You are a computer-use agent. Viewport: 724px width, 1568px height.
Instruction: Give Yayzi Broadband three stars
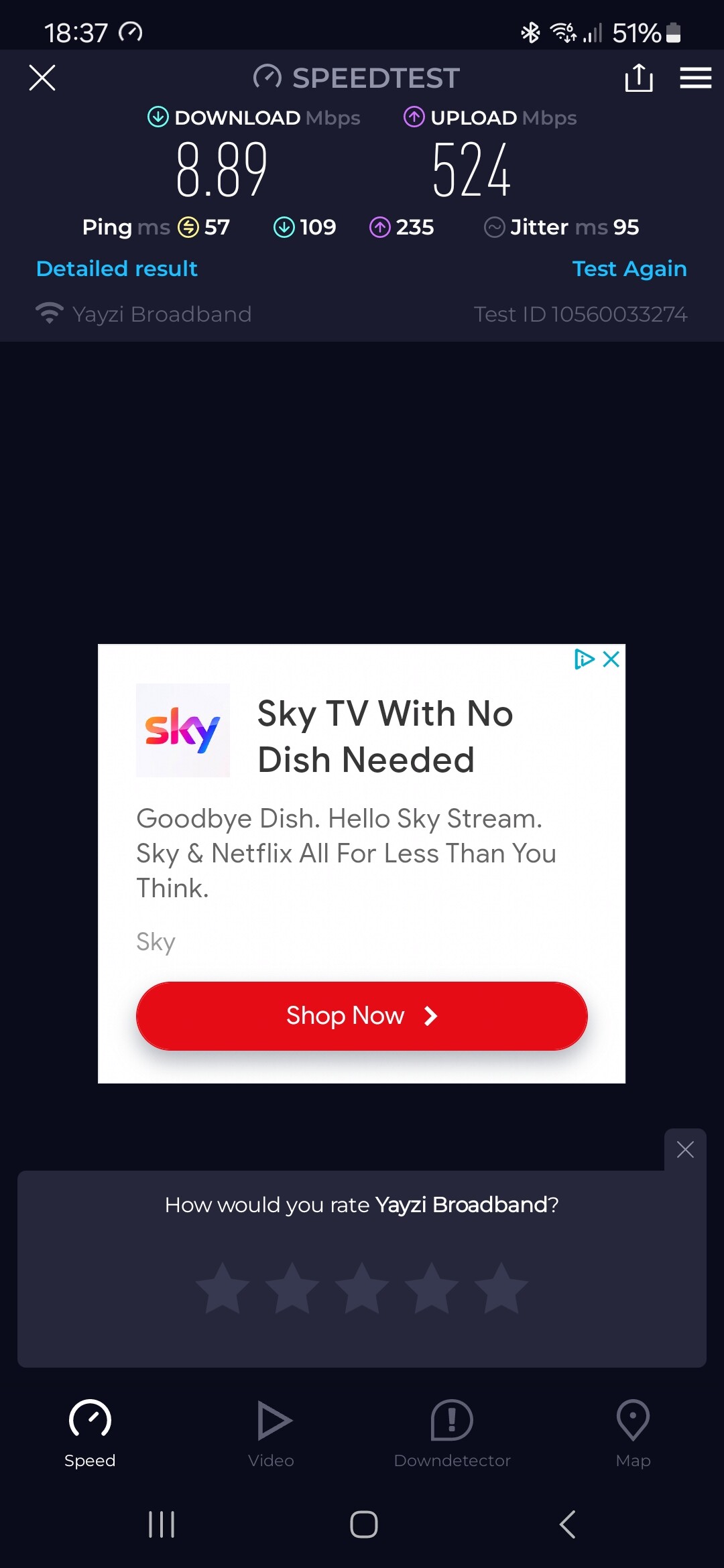coord(362,1288)
